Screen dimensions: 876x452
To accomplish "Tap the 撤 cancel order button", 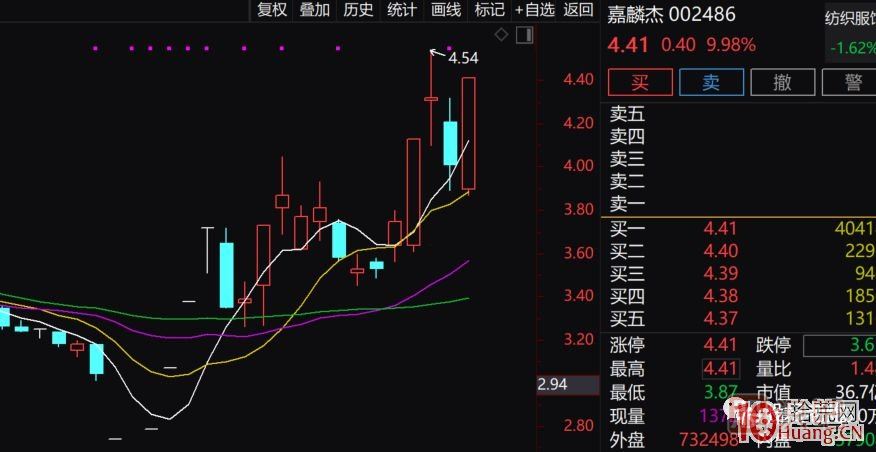I will coord(781,83).
